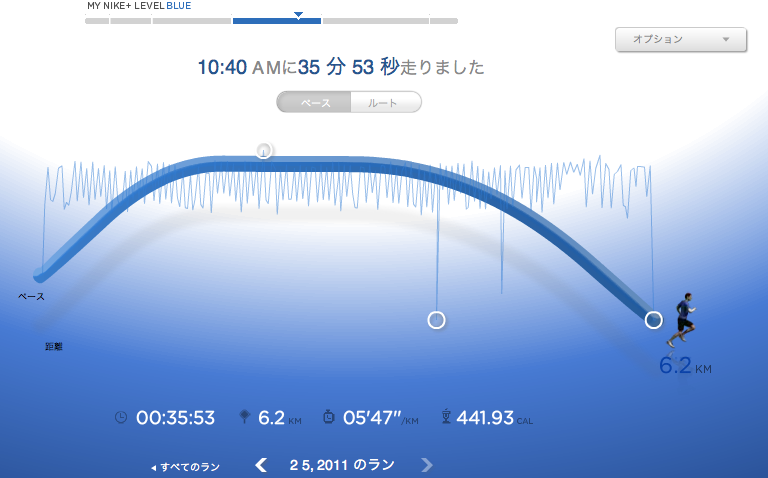Go back to すべてのラン list

click(x=186, y=466)
